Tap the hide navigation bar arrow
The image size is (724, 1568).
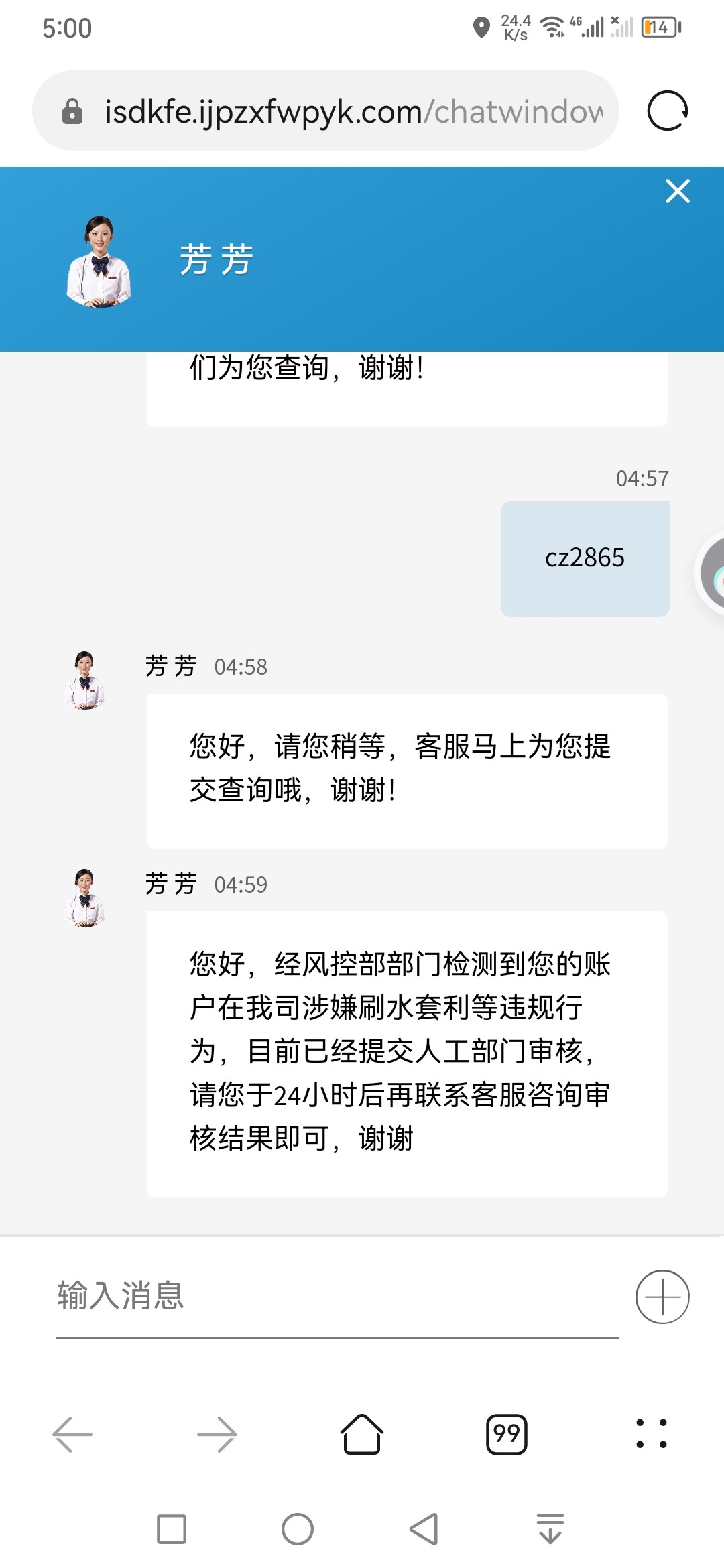click(550, 1529)
